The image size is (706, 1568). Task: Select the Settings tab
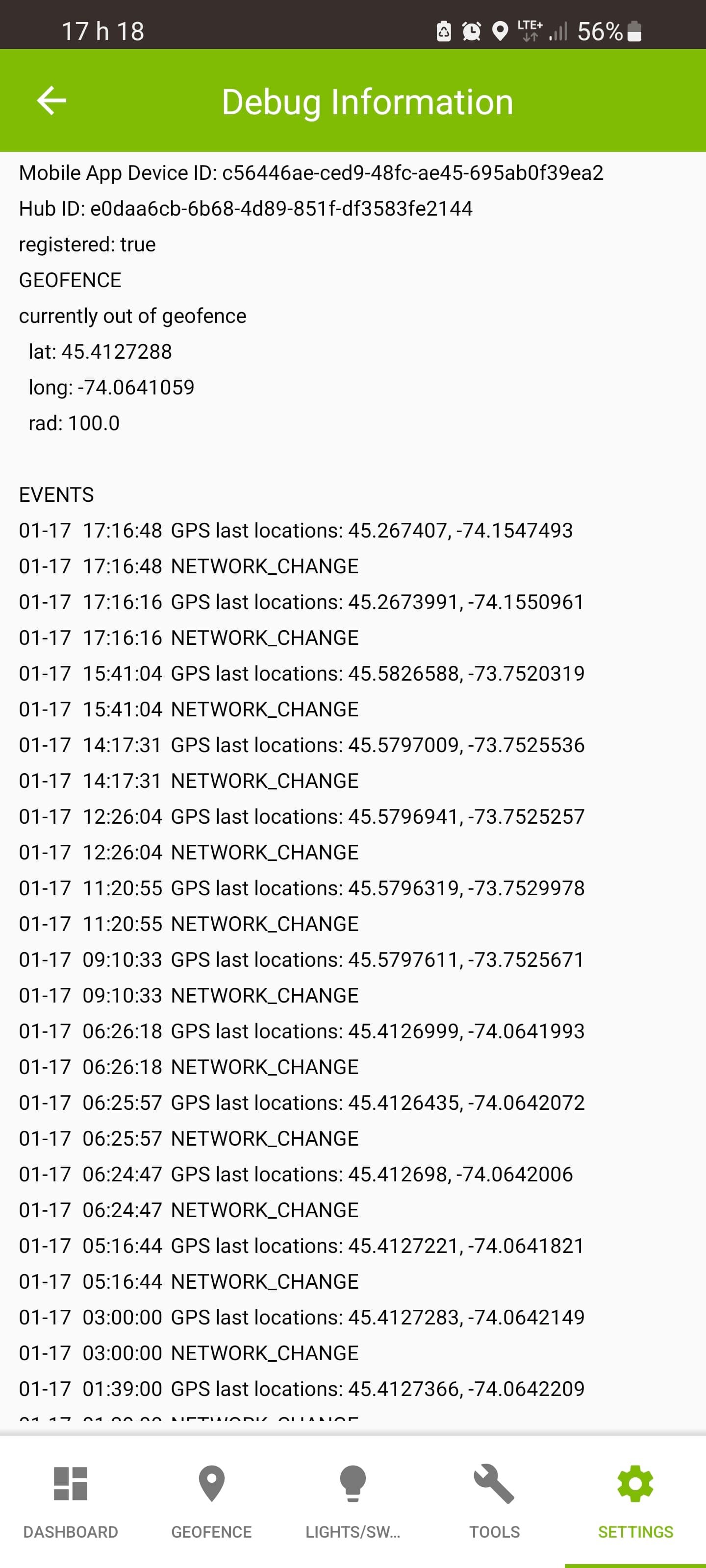[x=635, y=1500]
